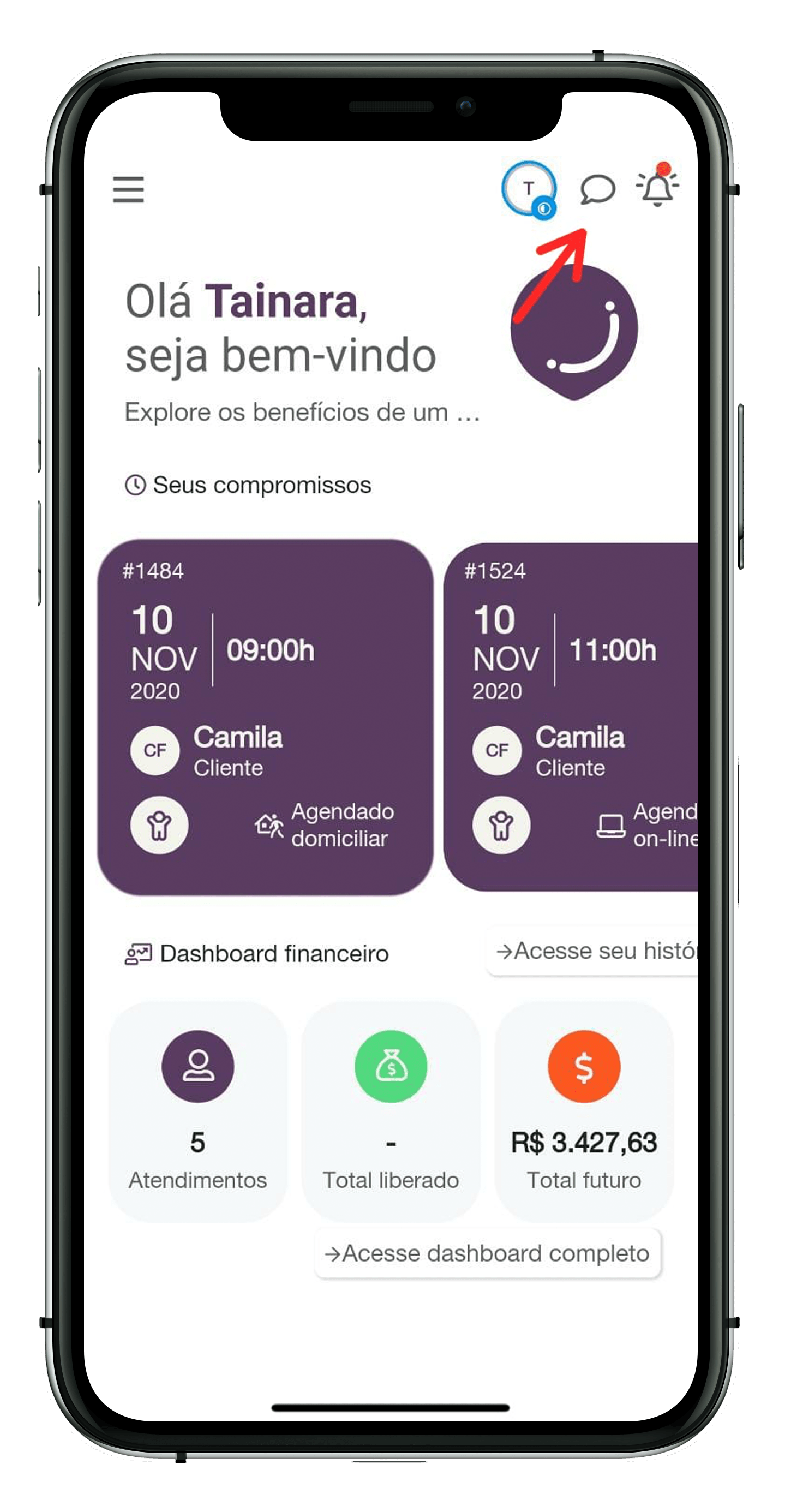
Task: Tap the baby icon on appointment #1524
Action: coord(501,824)
